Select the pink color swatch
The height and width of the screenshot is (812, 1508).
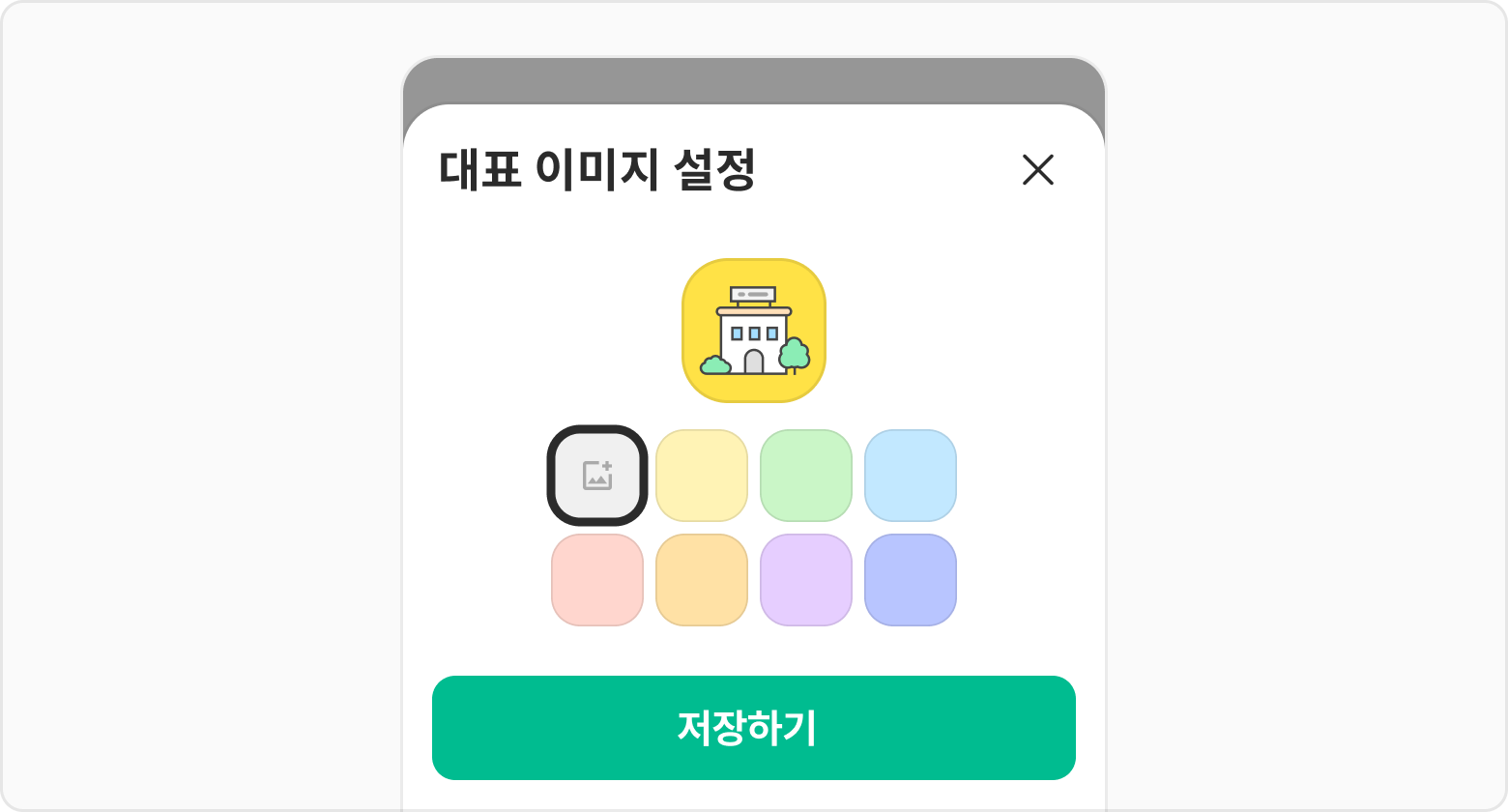point(597,580)
